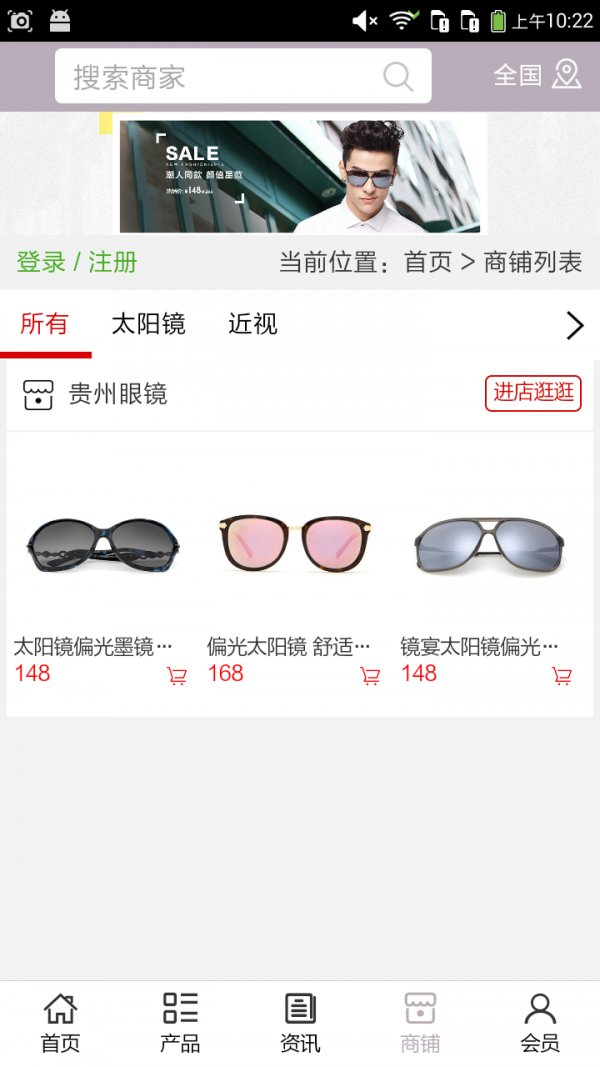Add 镜宴太阳镜偏光 to cart
This screenshot has width=600, height=1067.
tap(562, 676)
